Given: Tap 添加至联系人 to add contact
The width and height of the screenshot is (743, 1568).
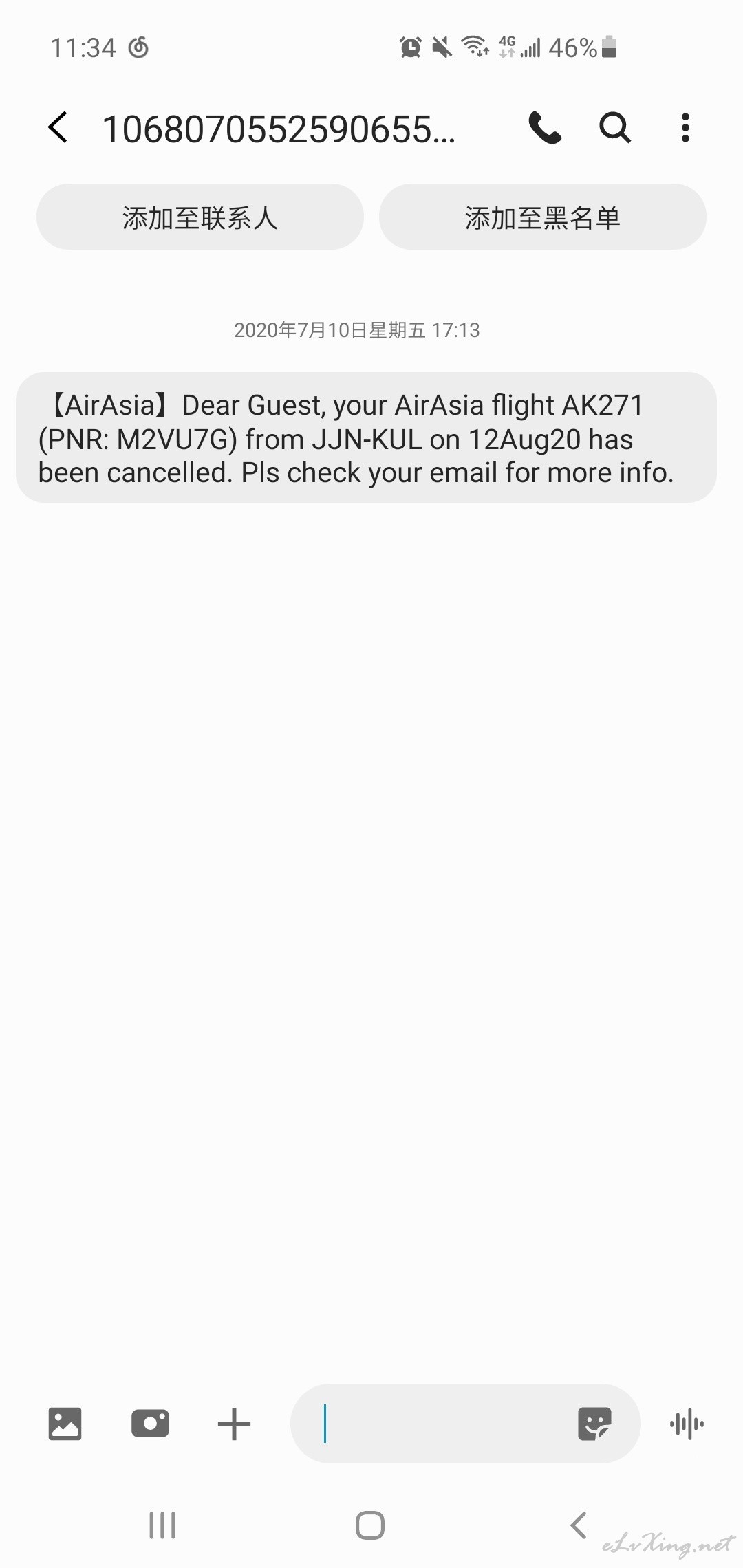Looking at the screenshot, I should pos(200,217).
